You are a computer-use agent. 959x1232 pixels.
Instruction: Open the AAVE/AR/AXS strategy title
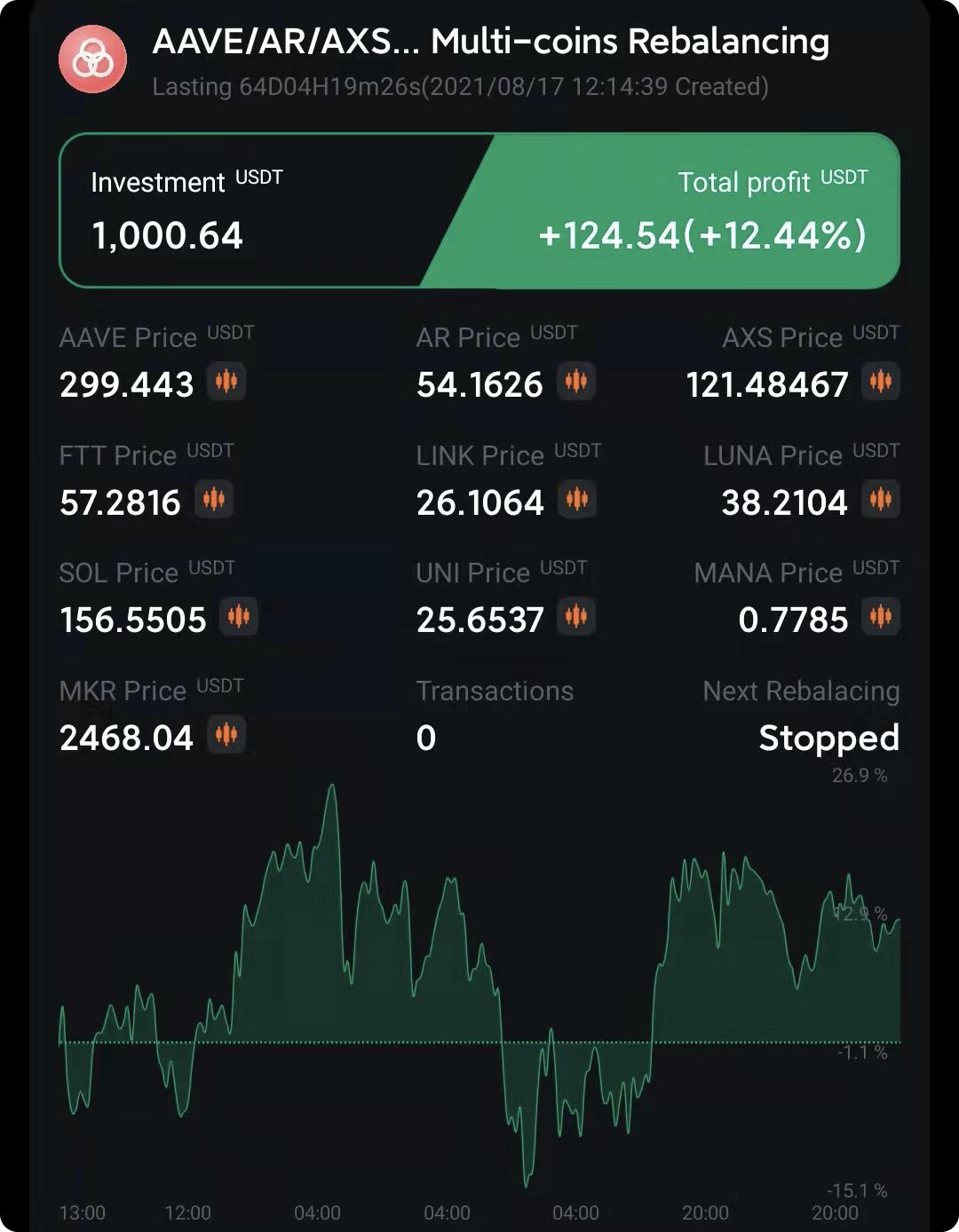pos(488,41)
